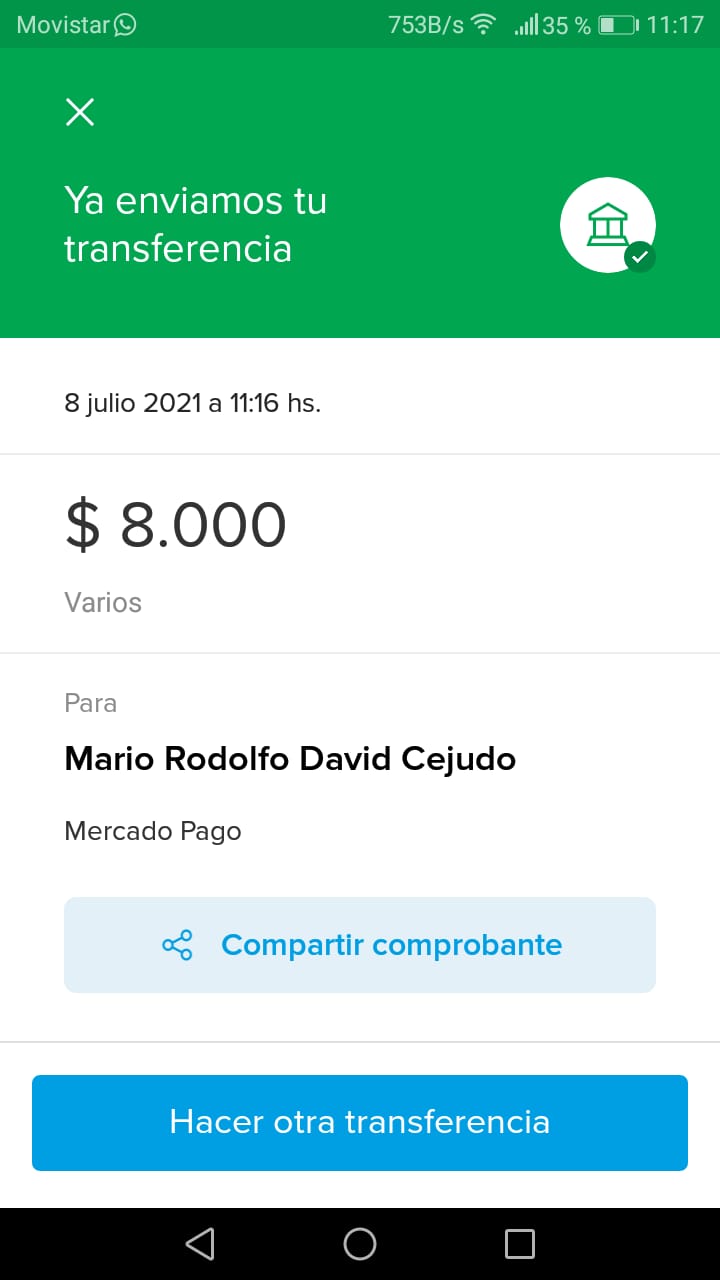Screen dimensions: 720x1280
Task: Close the transfer confirmation screen
Action: point(80,112)
